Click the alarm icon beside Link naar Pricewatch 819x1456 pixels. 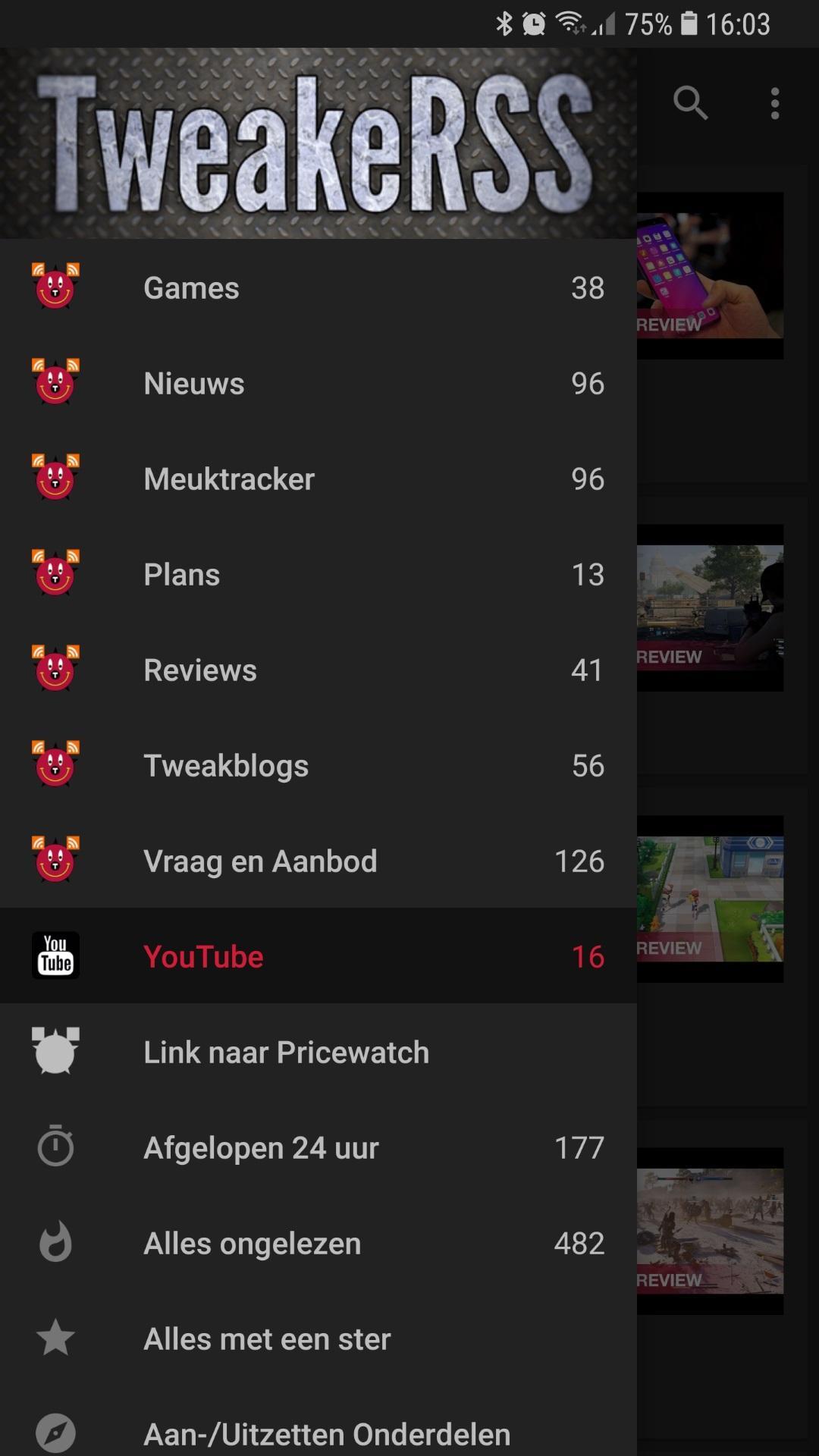coord(55,1052)
